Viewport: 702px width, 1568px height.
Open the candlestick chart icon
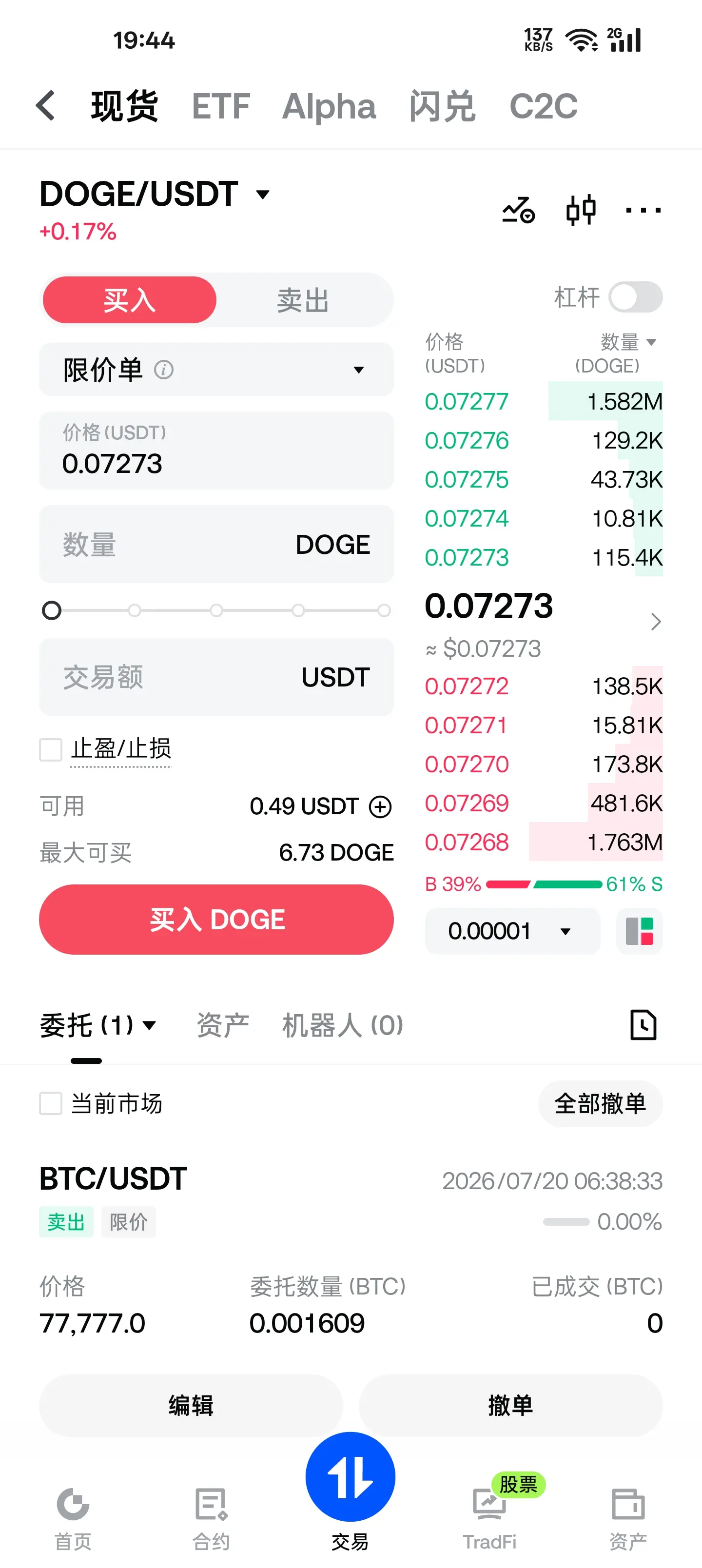click(x=580, y=210)
